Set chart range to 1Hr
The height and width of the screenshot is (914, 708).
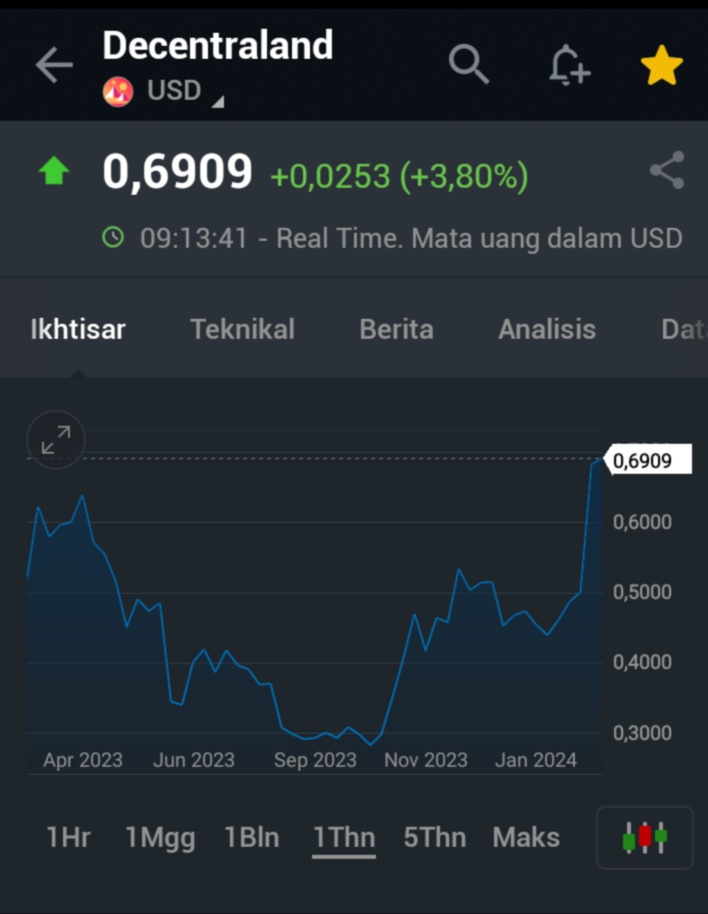68,837
